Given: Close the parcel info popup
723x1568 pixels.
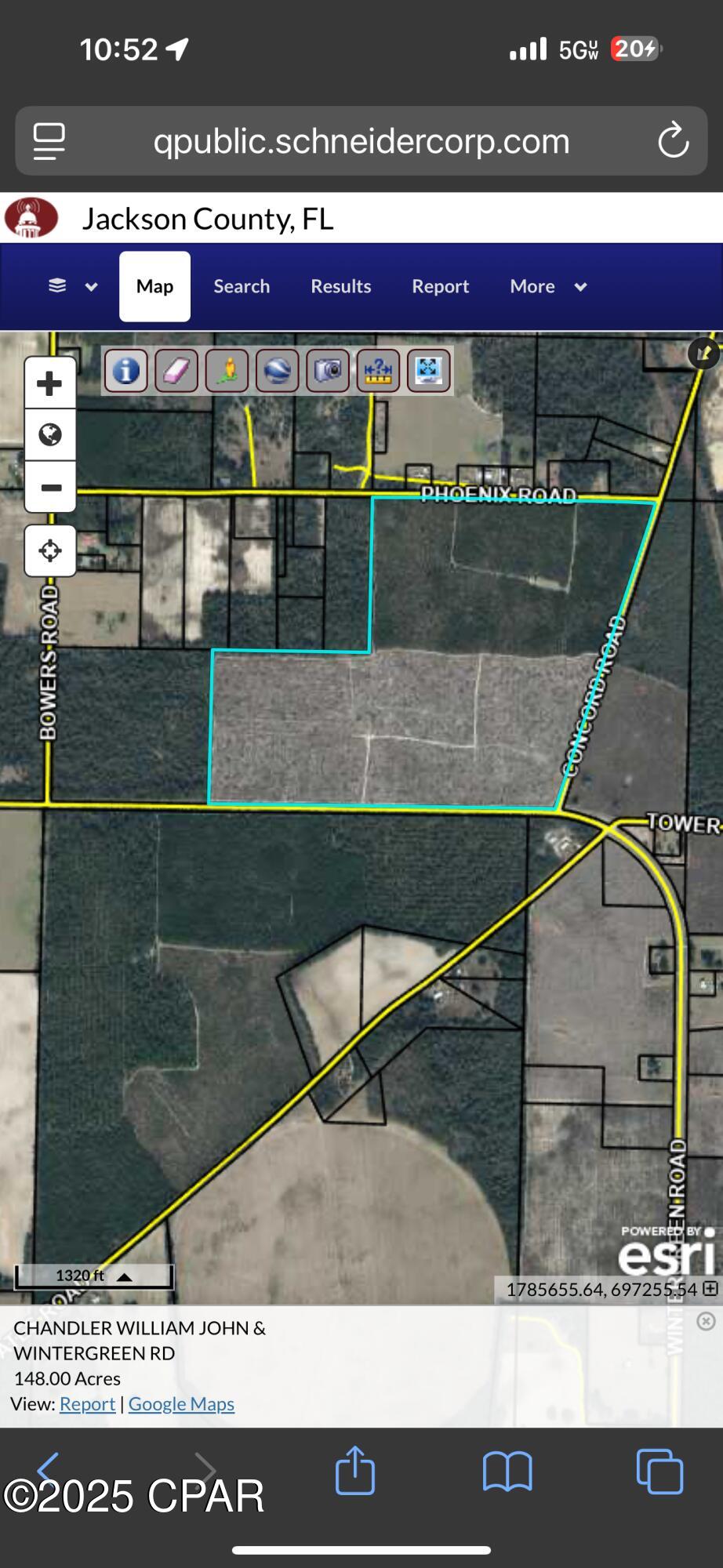Looking at the screenshot, I should pyautogui.click(x=706, y=1321).
